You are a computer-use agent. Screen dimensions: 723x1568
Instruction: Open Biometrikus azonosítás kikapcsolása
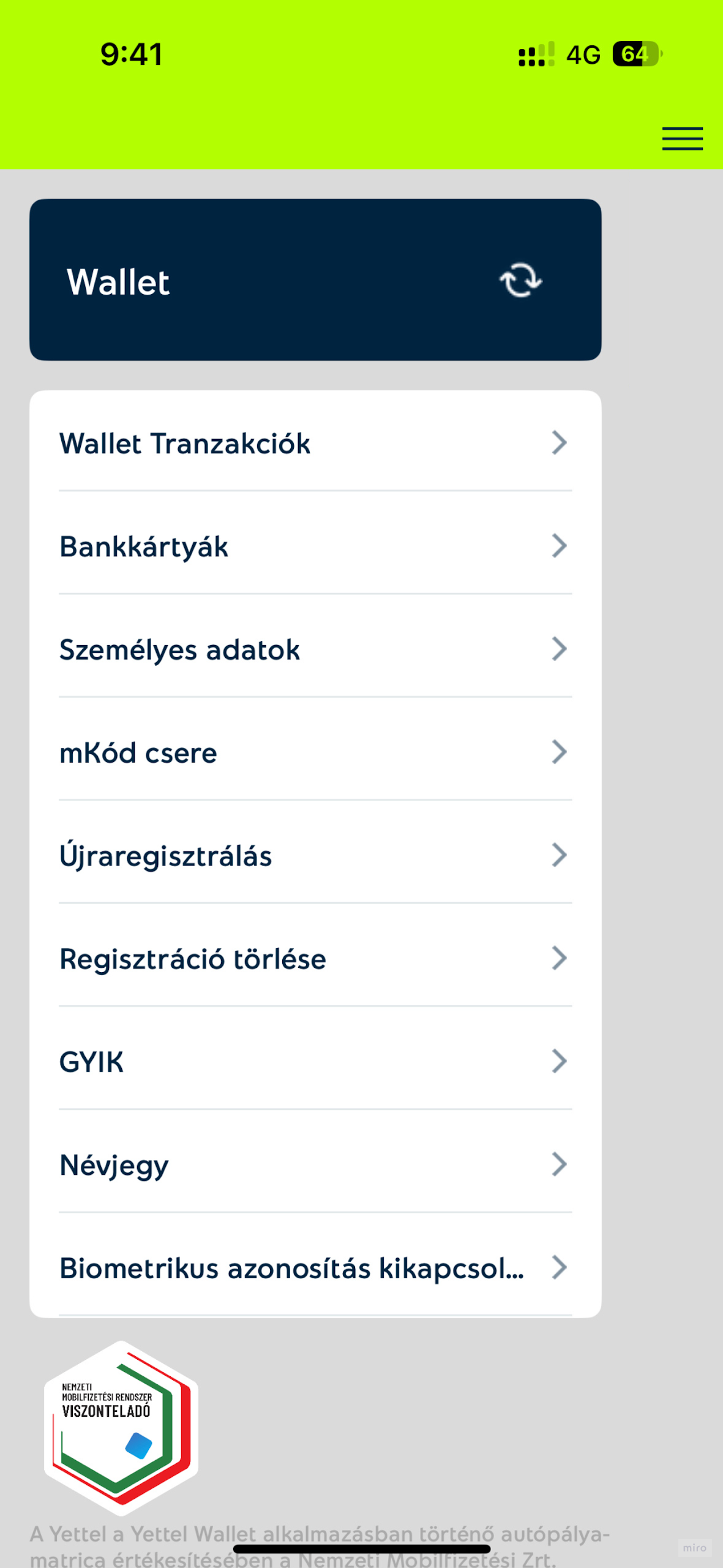pyautogui.click(x=315, y=1267)
